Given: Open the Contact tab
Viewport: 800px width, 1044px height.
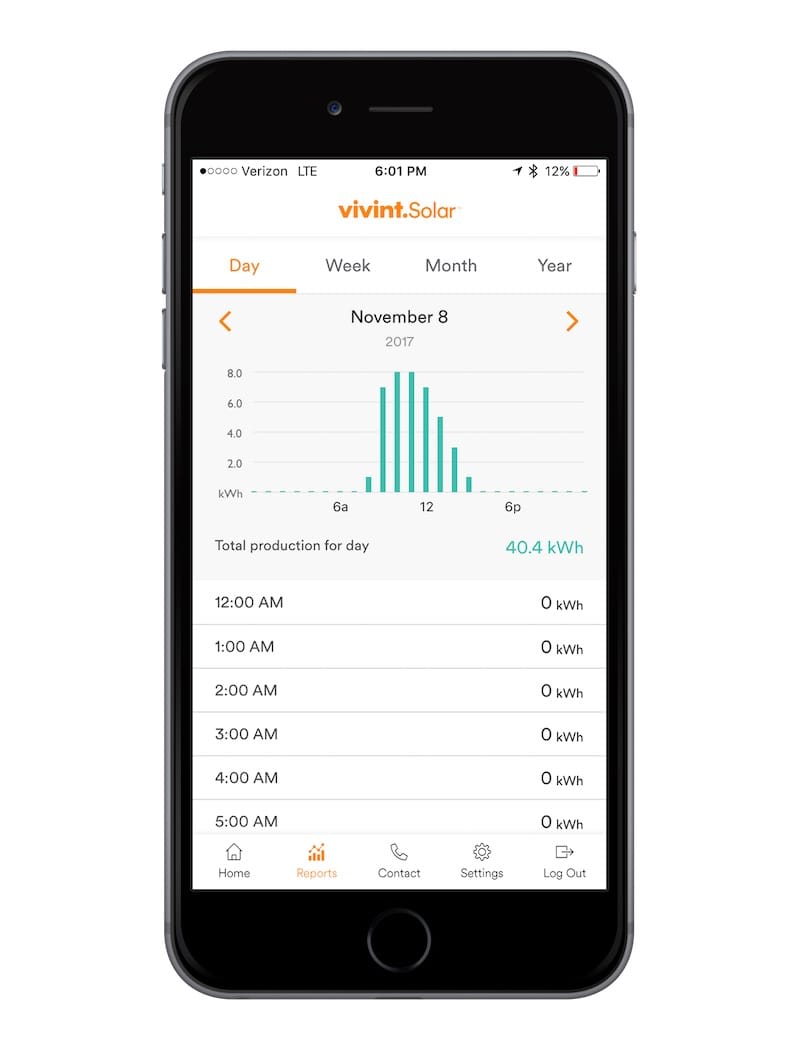Looking at the screenshot, I should point(399,861).
